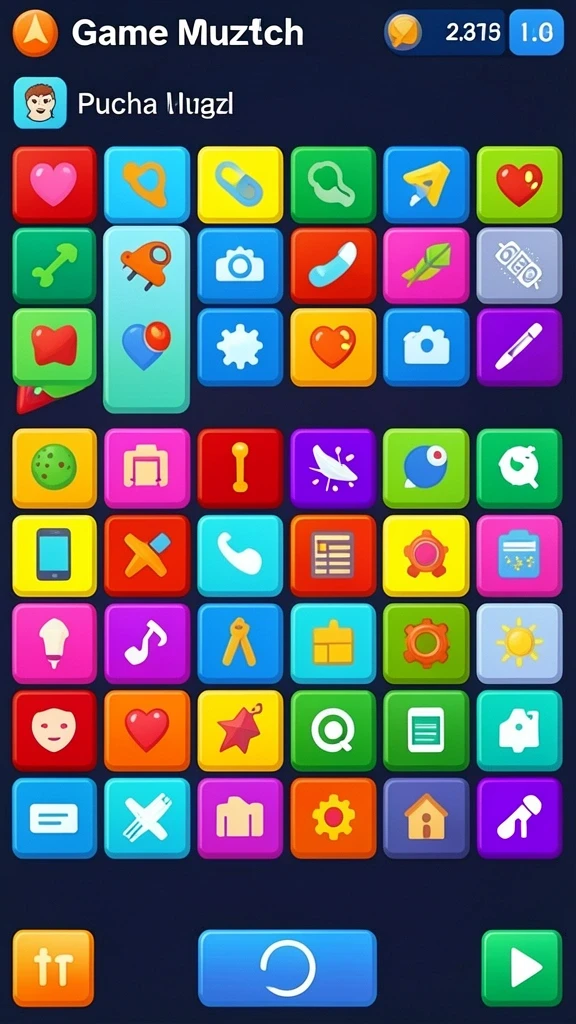Image resolution: width=576 pixels, height=1024 pixels.
Task: Choose the purple music note tile
Action: [x=147, y=643]
